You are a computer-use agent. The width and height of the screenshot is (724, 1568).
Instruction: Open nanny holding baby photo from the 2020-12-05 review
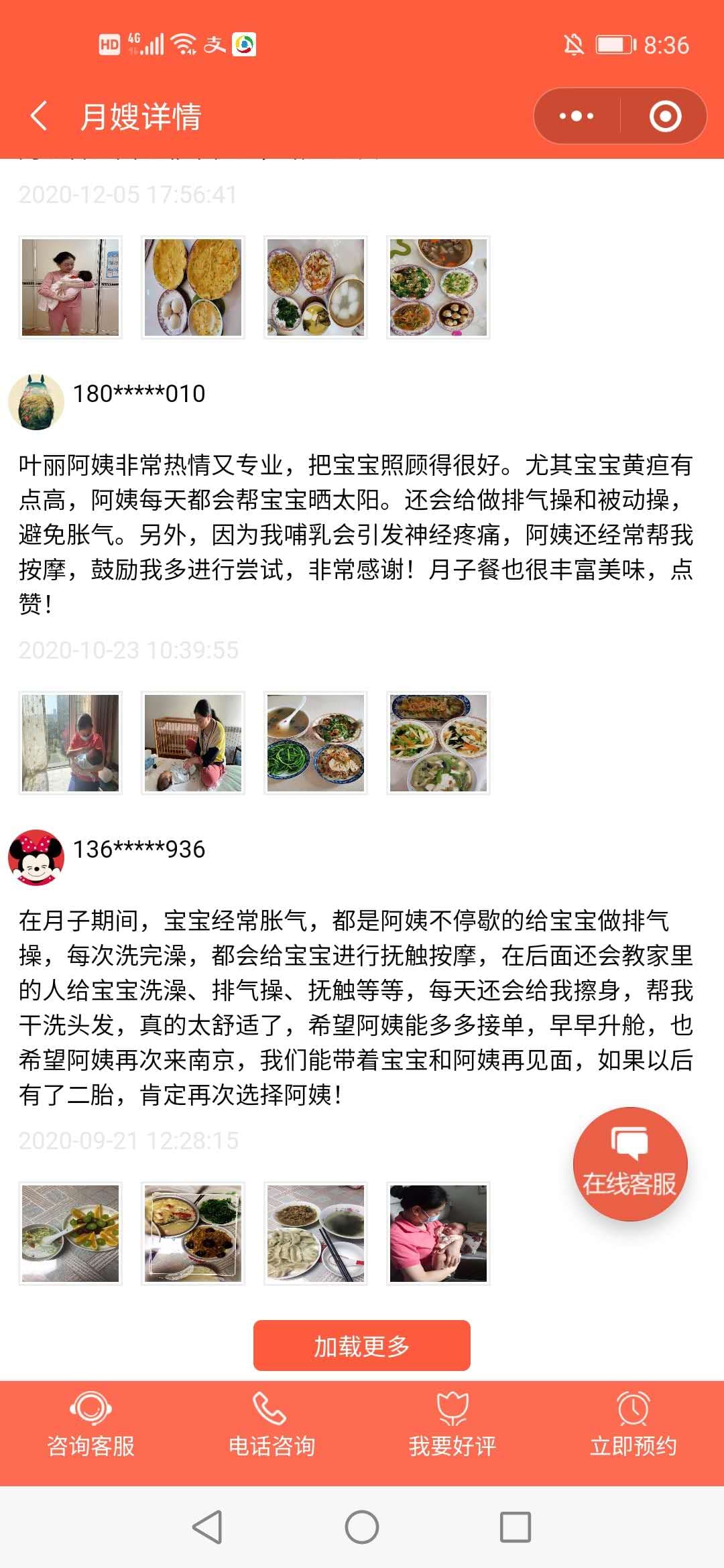[70, 287]
